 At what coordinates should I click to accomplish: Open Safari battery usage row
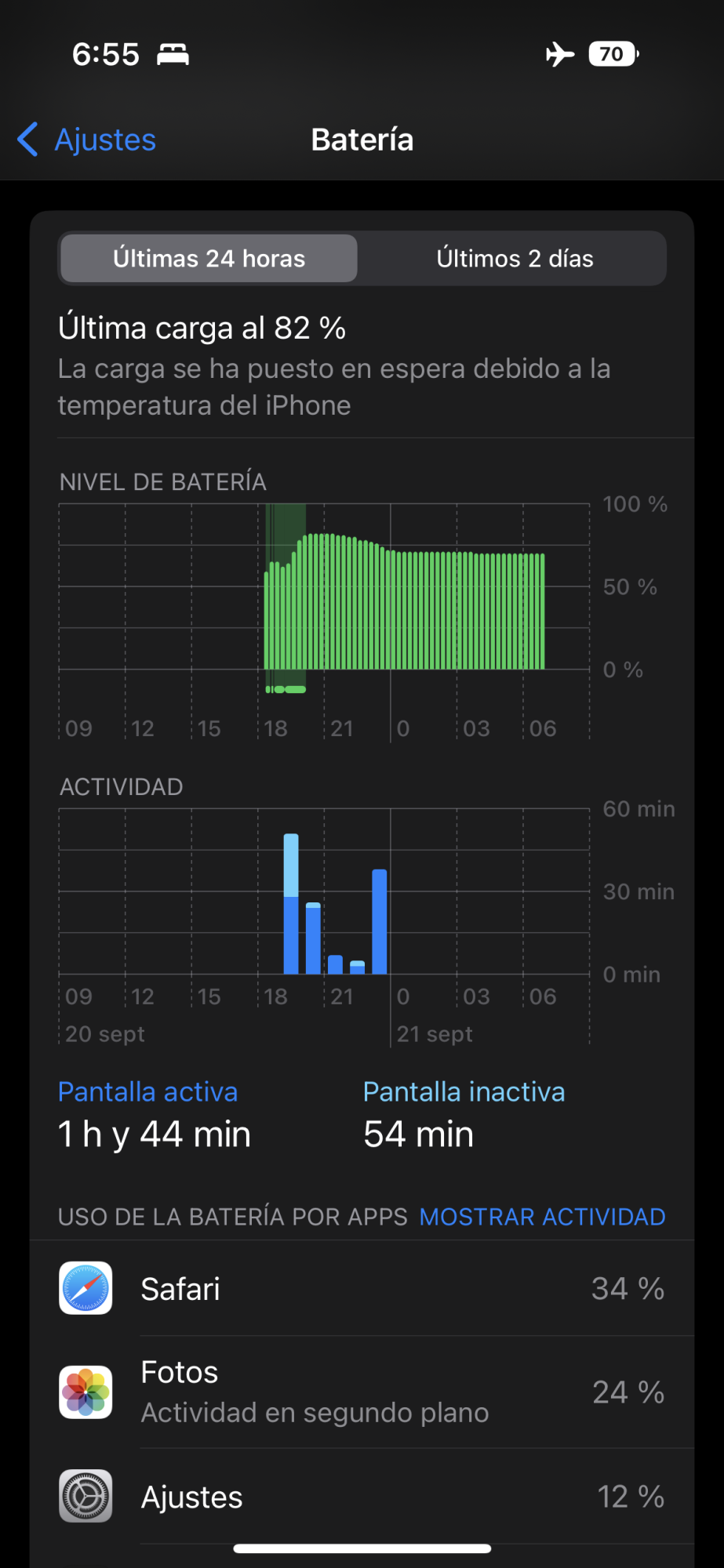click(x=362, y=1289)
